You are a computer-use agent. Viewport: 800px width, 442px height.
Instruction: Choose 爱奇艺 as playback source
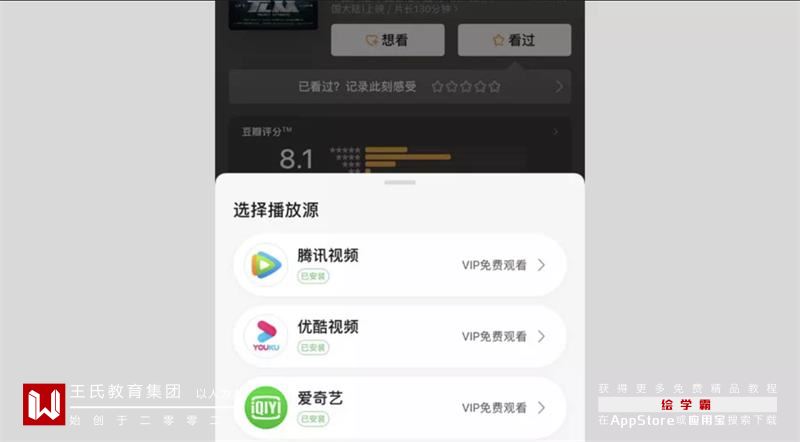pos(400,407)
